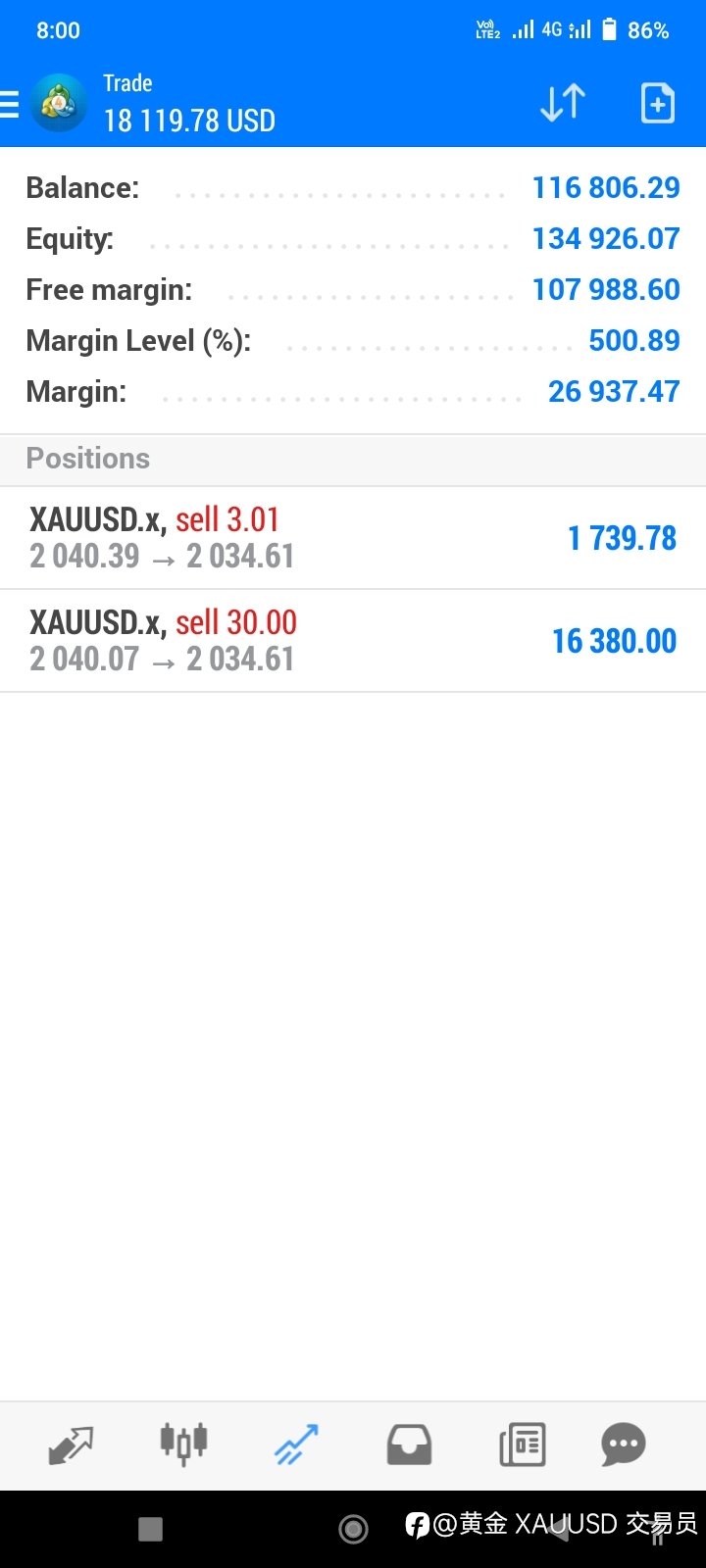Open the XAUUSD.x sell 3.01 position

pos(353,538)
